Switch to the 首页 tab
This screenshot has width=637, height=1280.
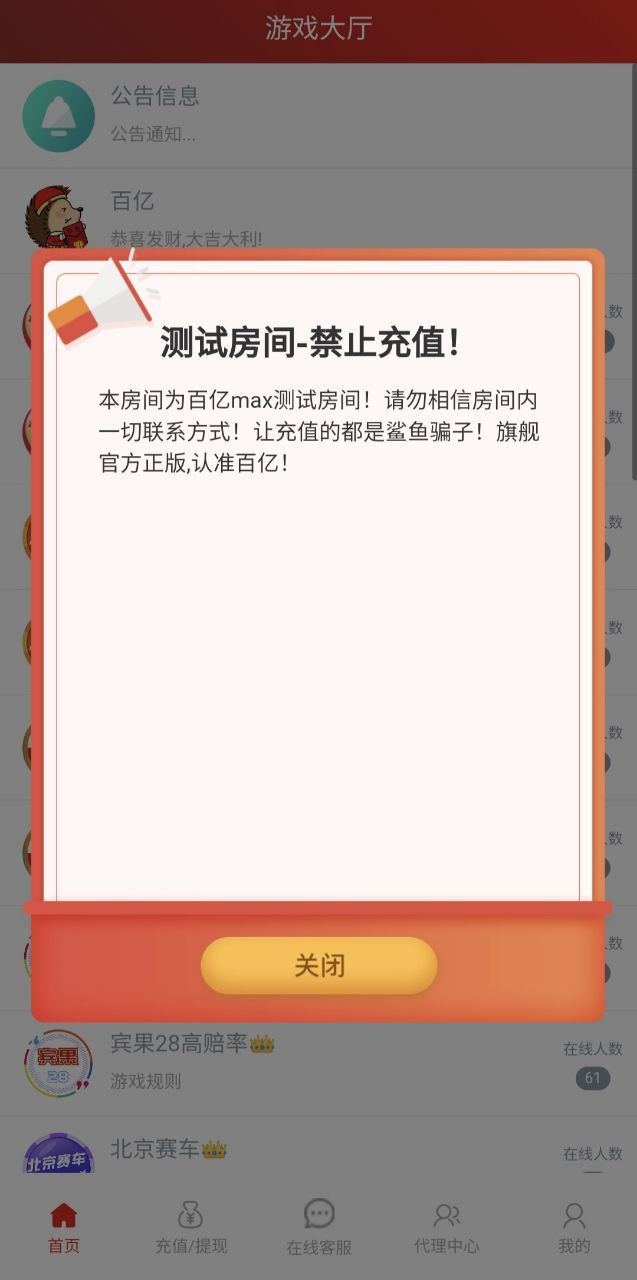click(63, 1227)
